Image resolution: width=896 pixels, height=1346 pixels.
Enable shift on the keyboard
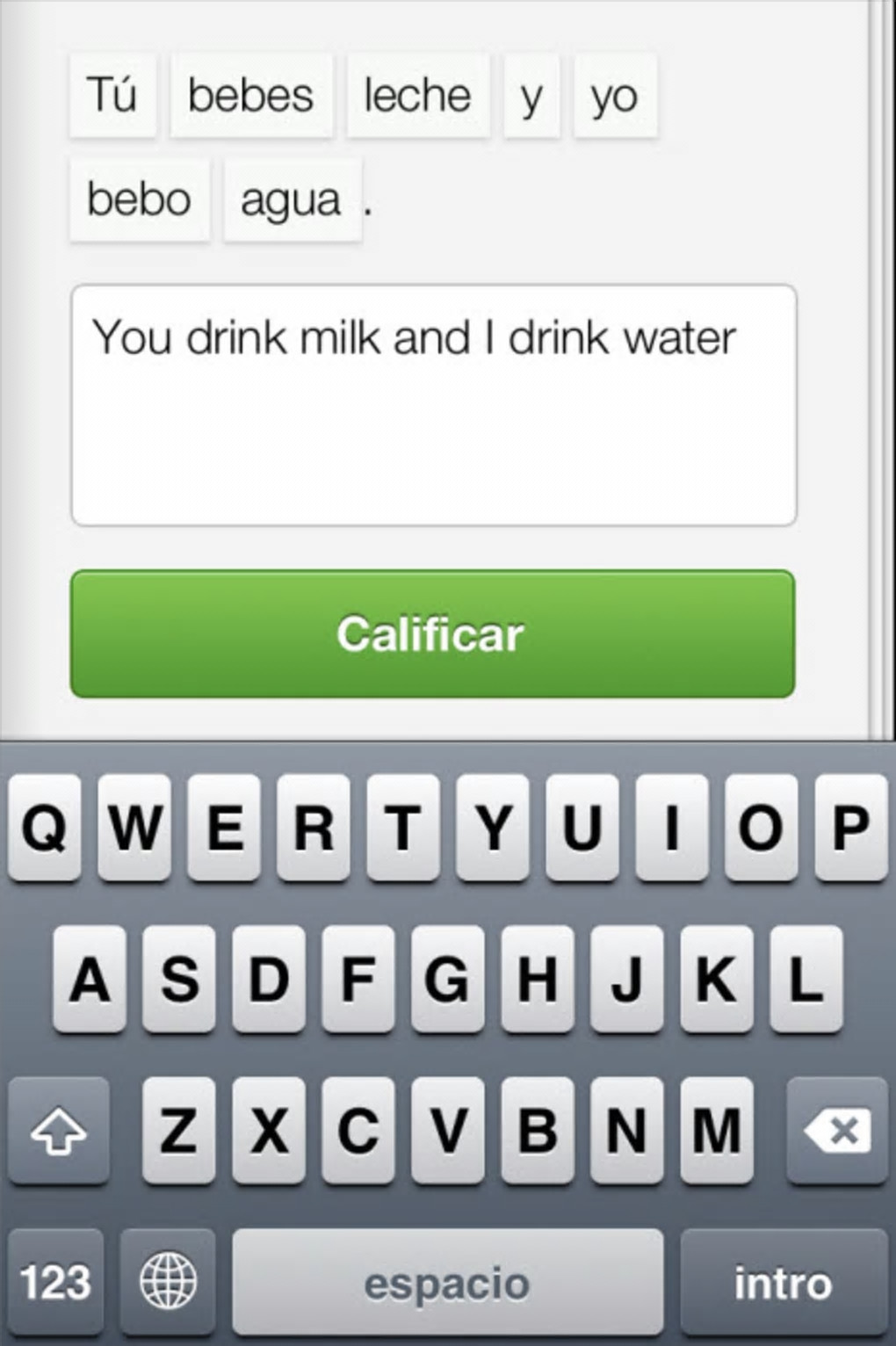click(59, 1130)
